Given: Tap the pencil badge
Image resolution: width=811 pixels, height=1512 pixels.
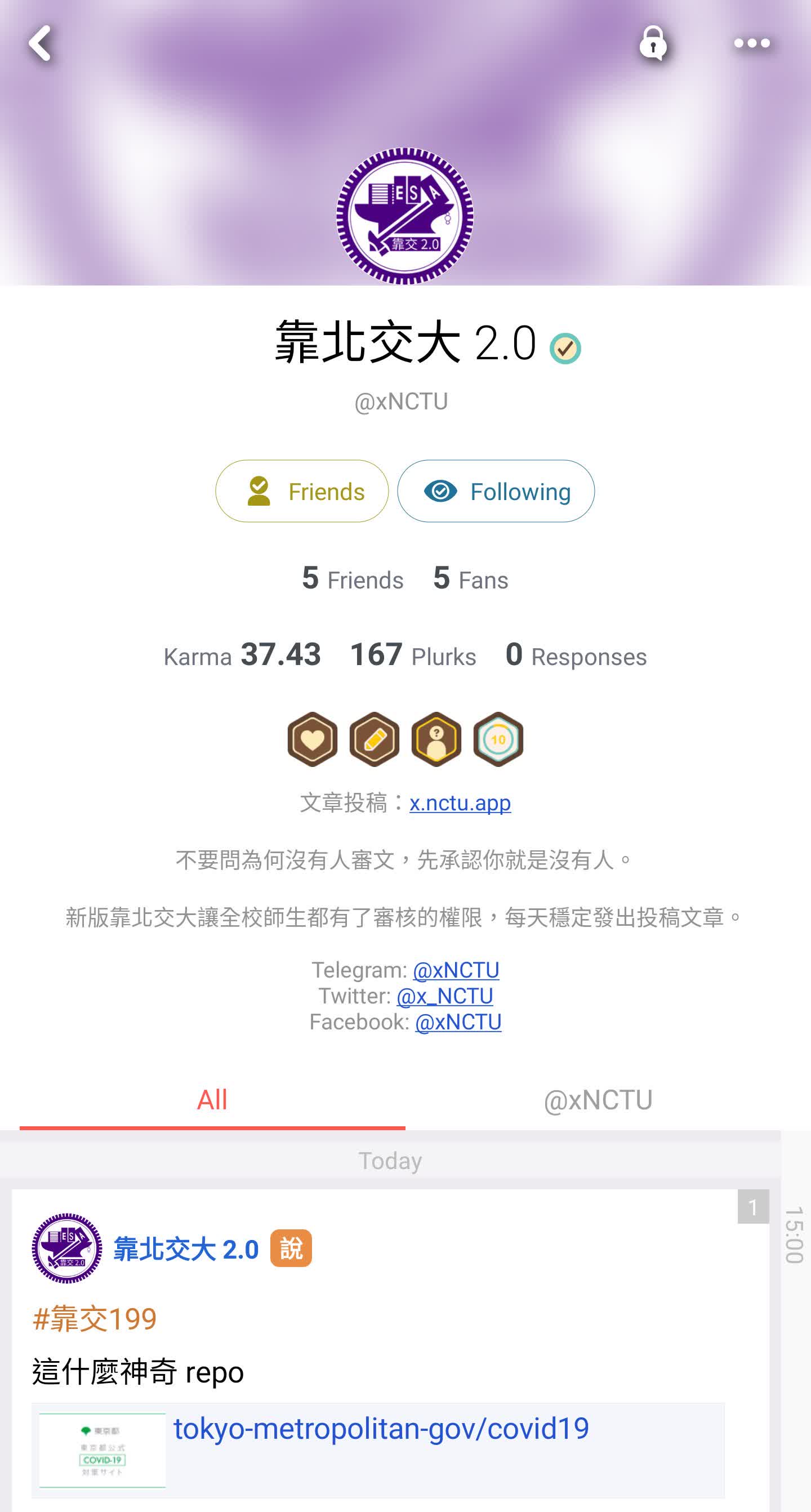Looking at the screenshot, I should click(x=375, y=739).
